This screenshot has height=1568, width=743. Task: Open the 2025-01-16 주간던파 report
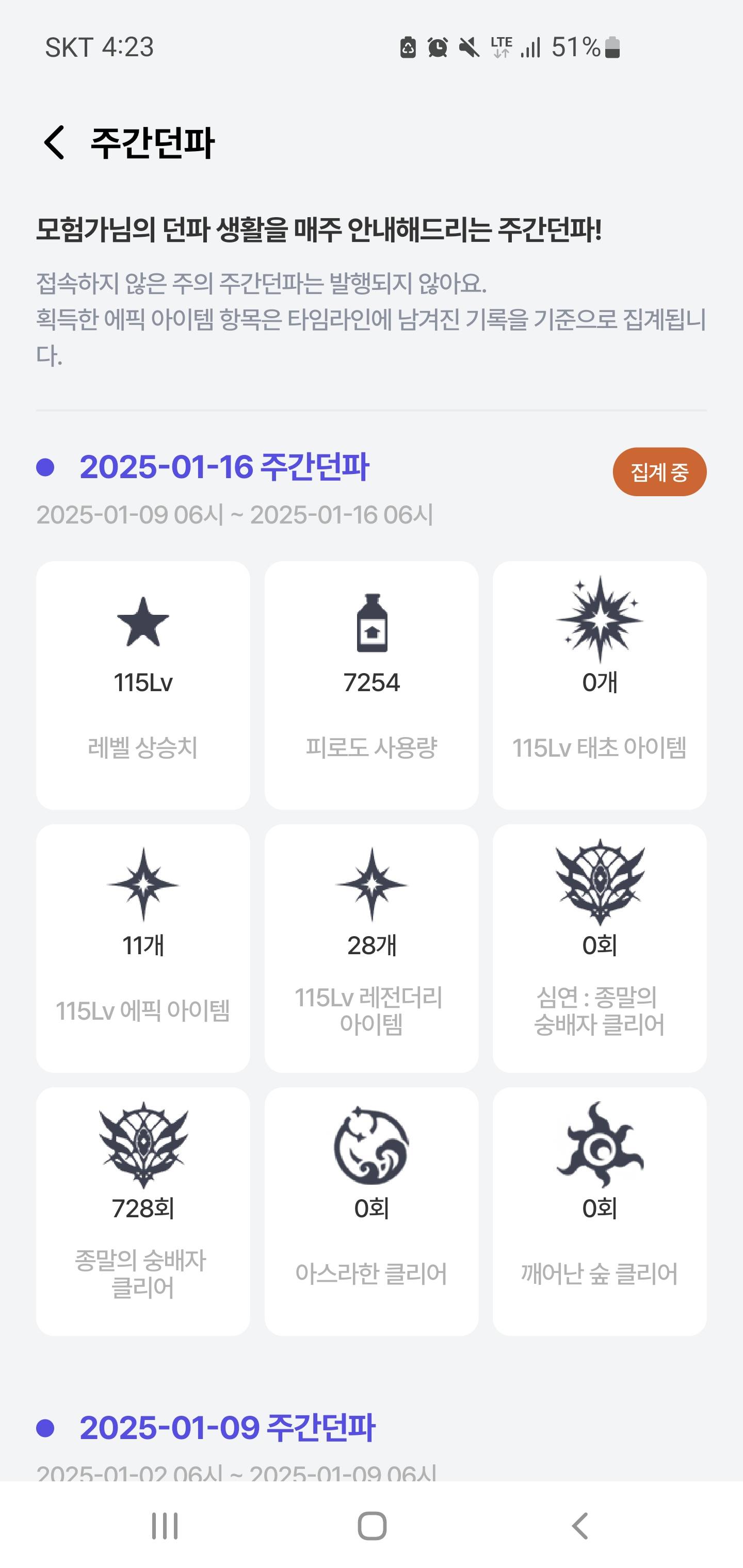click(x=224, y=467)
